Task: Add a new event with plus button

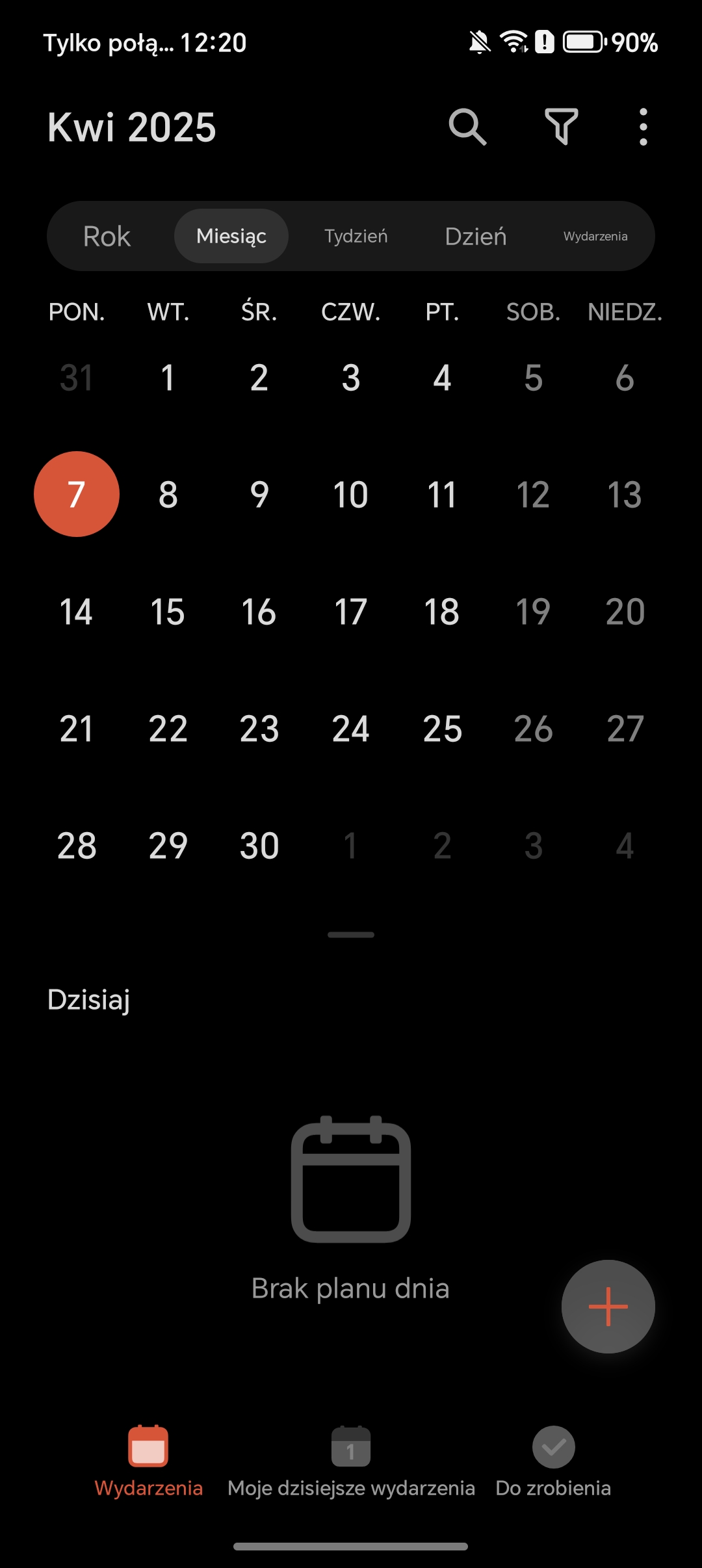Action: pyautogui.click(x=608, y=1306)
